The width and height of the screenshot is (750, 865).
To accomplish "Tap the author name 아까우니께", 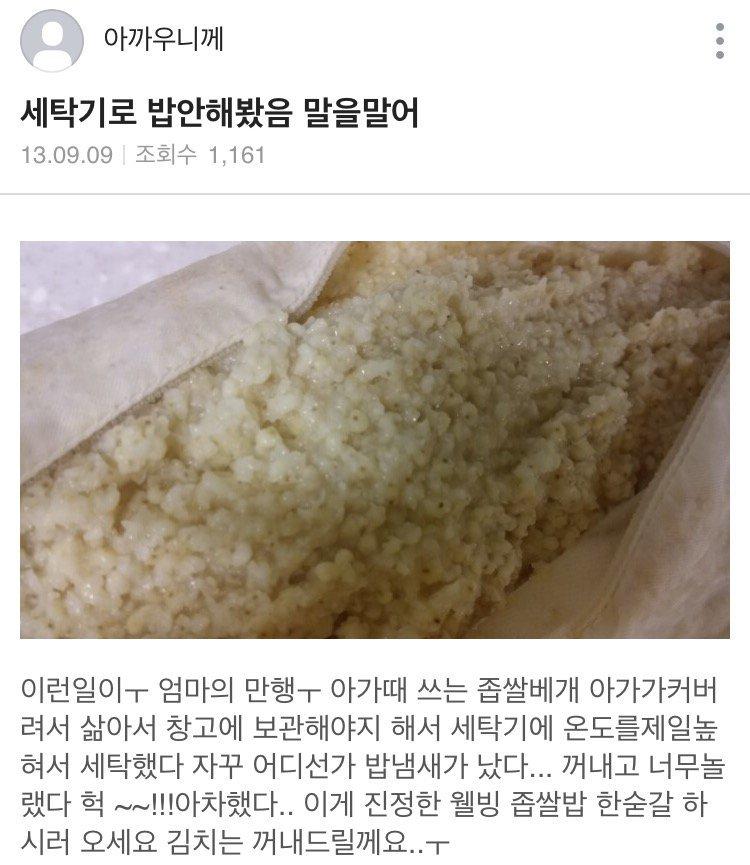I will (x=164, y=39).
